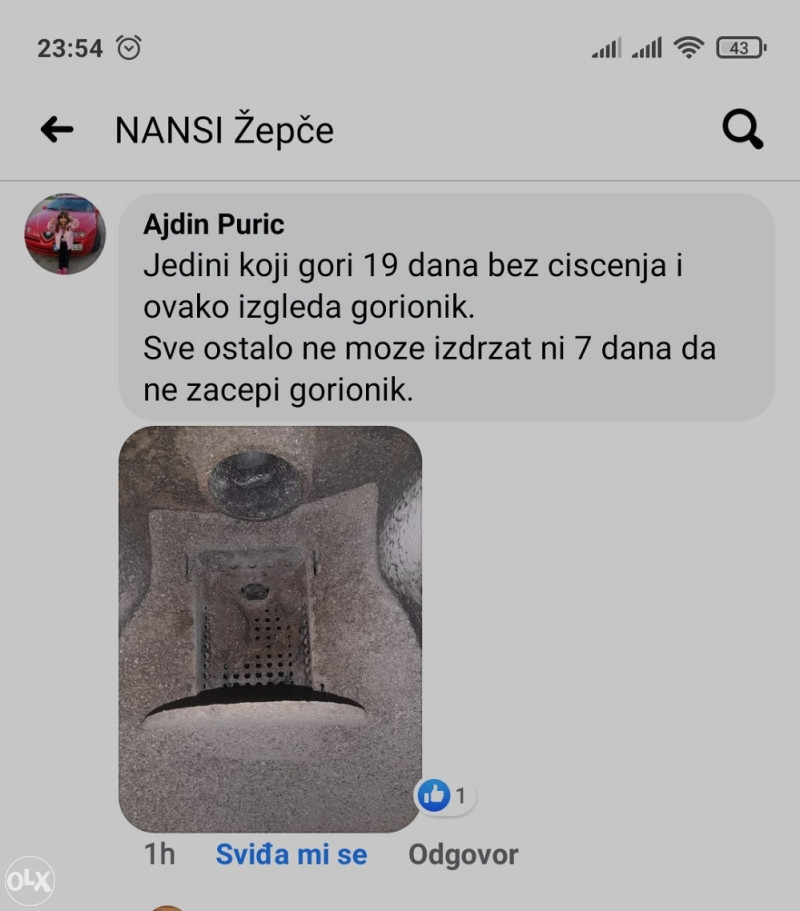Go back using the arrow icon
The width and height of the screenshot is (800, 911).
(57, 129)
